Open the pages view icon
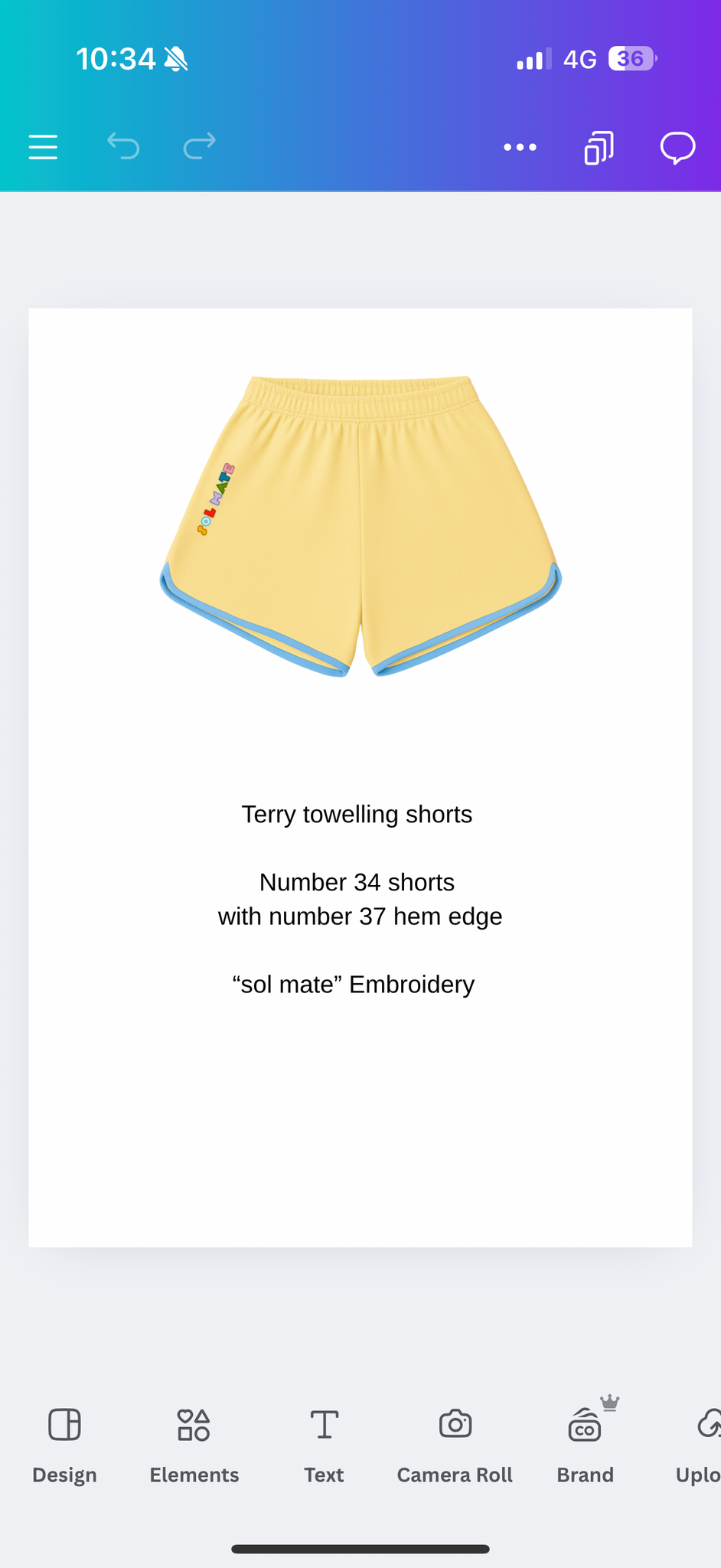This screenshot has height=1568, width=721. click(599, 148)
